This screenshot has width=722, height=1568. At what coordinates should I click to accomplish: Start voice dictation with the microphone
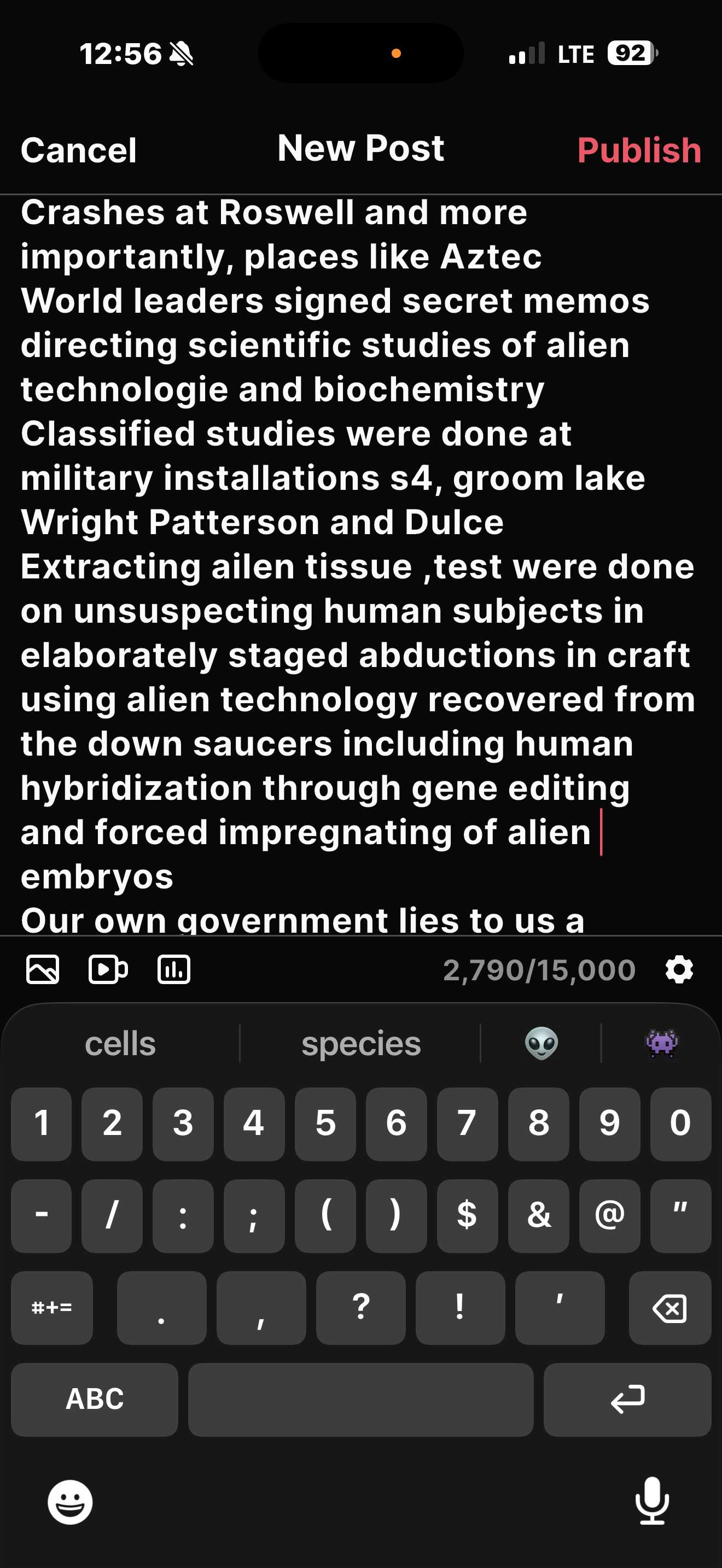[652, 1501]
